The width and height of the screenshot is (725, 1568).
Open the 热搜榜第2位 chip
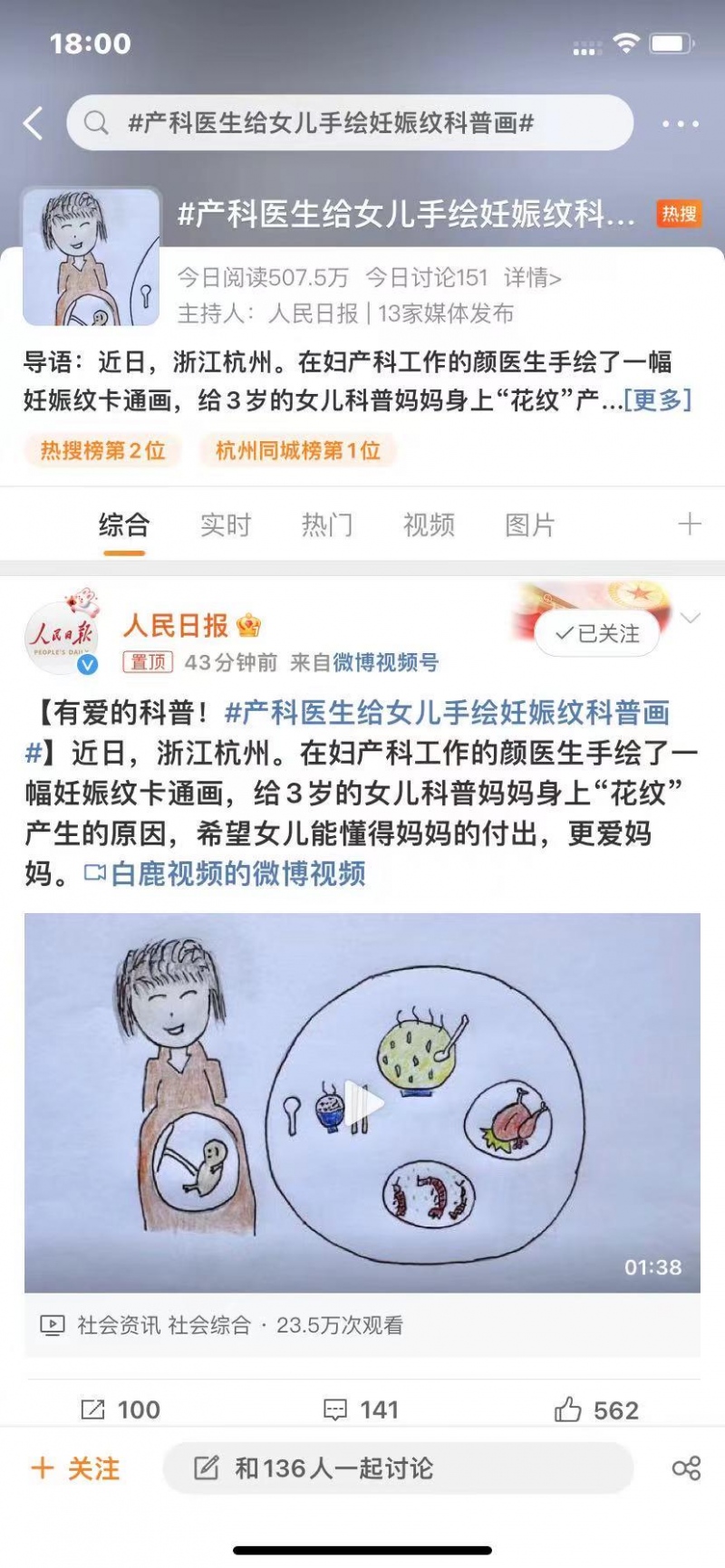(x=102, y=450)
